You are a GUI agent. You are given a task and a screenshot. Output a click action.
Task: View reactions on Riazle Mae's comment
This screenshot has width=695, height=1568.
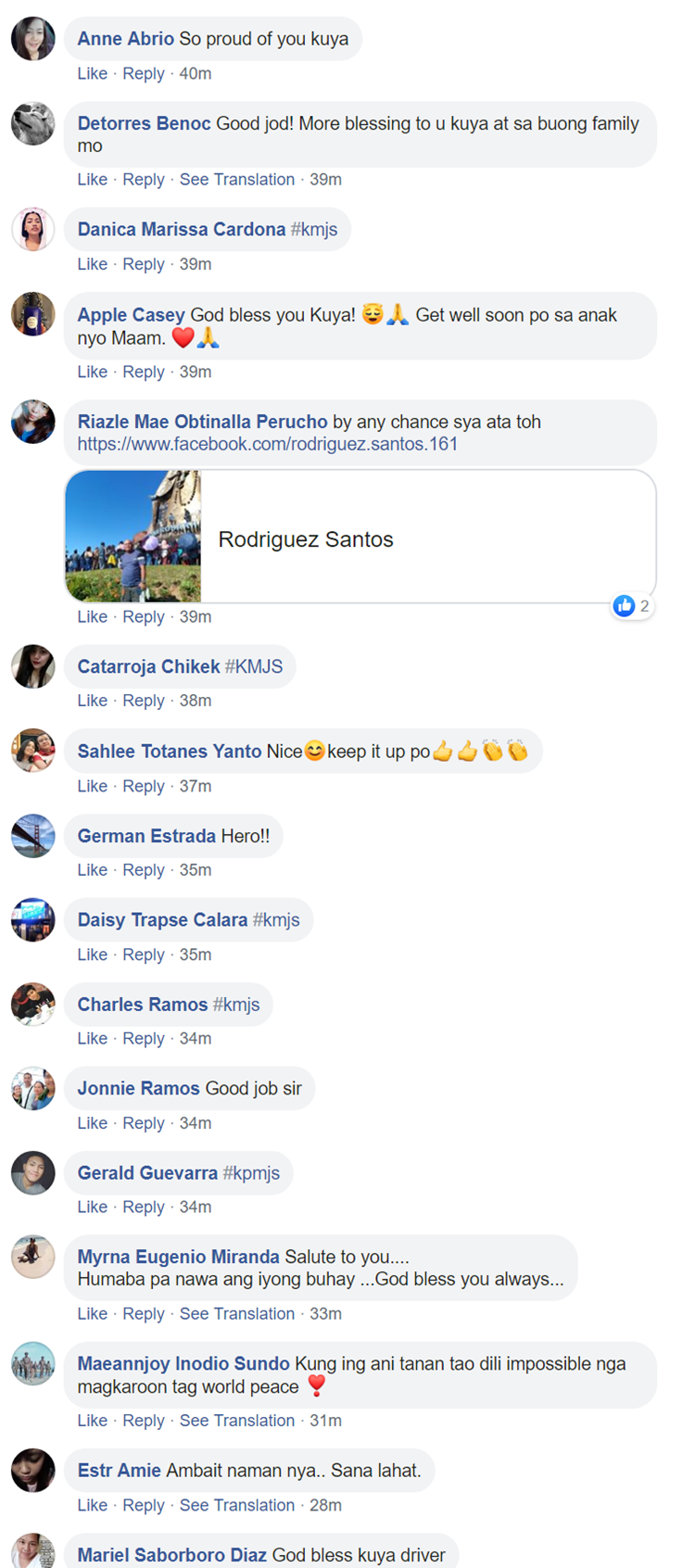pyautogui.click(x=633, y=606)
